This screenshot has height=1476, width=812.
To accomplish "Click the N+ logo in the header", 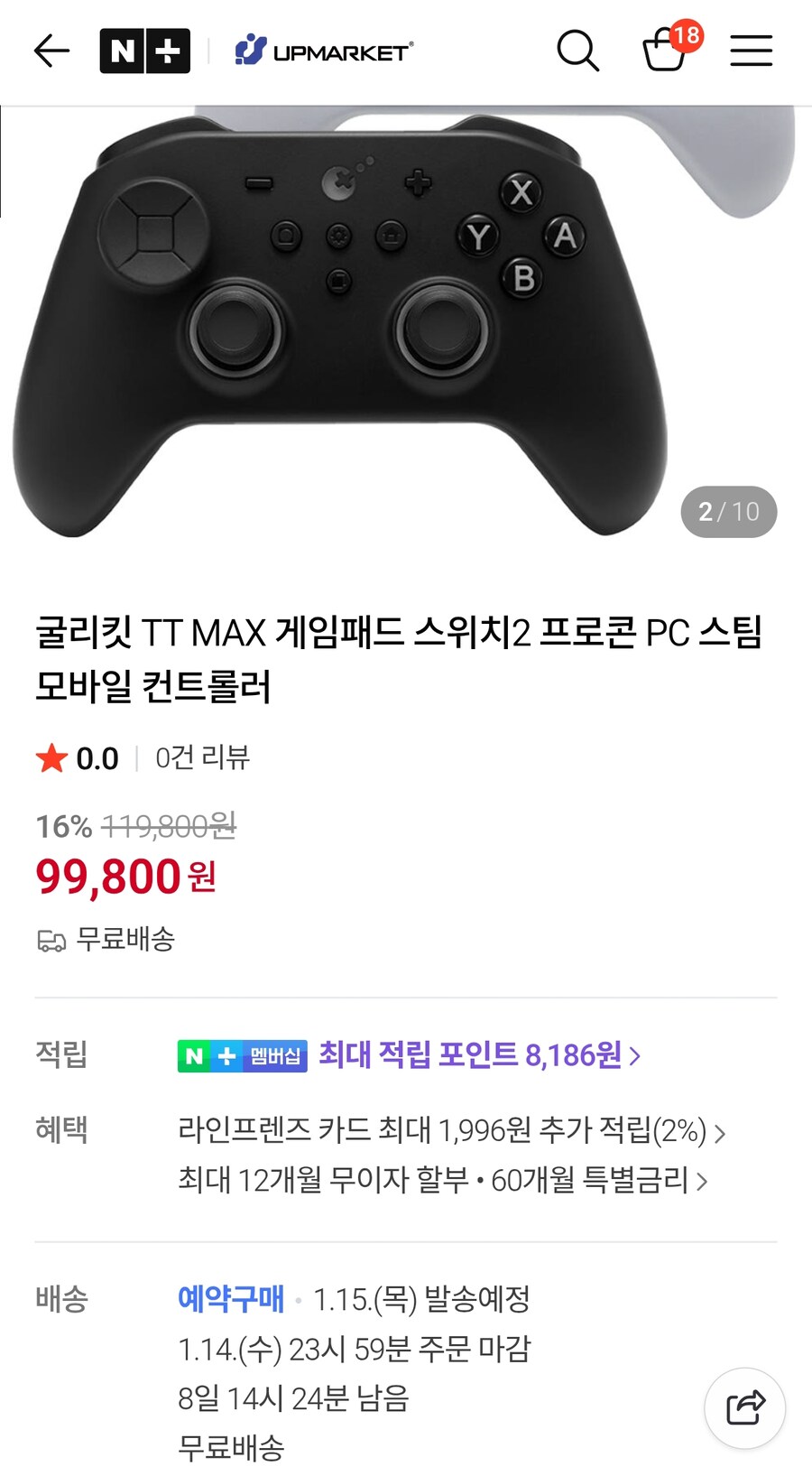I will tap(145, 51).
